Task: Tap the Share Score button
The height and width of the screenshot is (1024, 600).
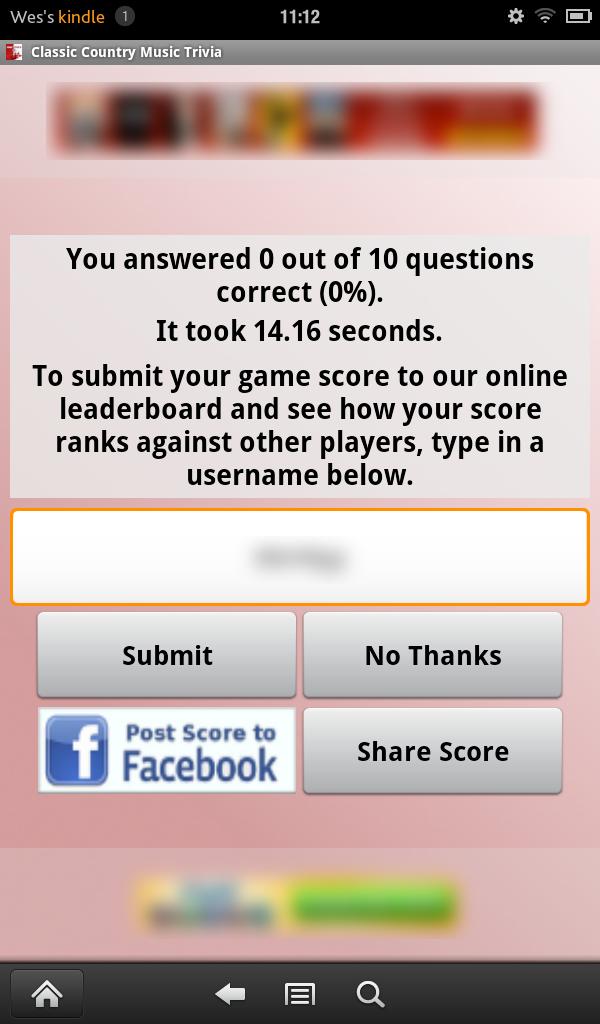Action: point(432,751)
